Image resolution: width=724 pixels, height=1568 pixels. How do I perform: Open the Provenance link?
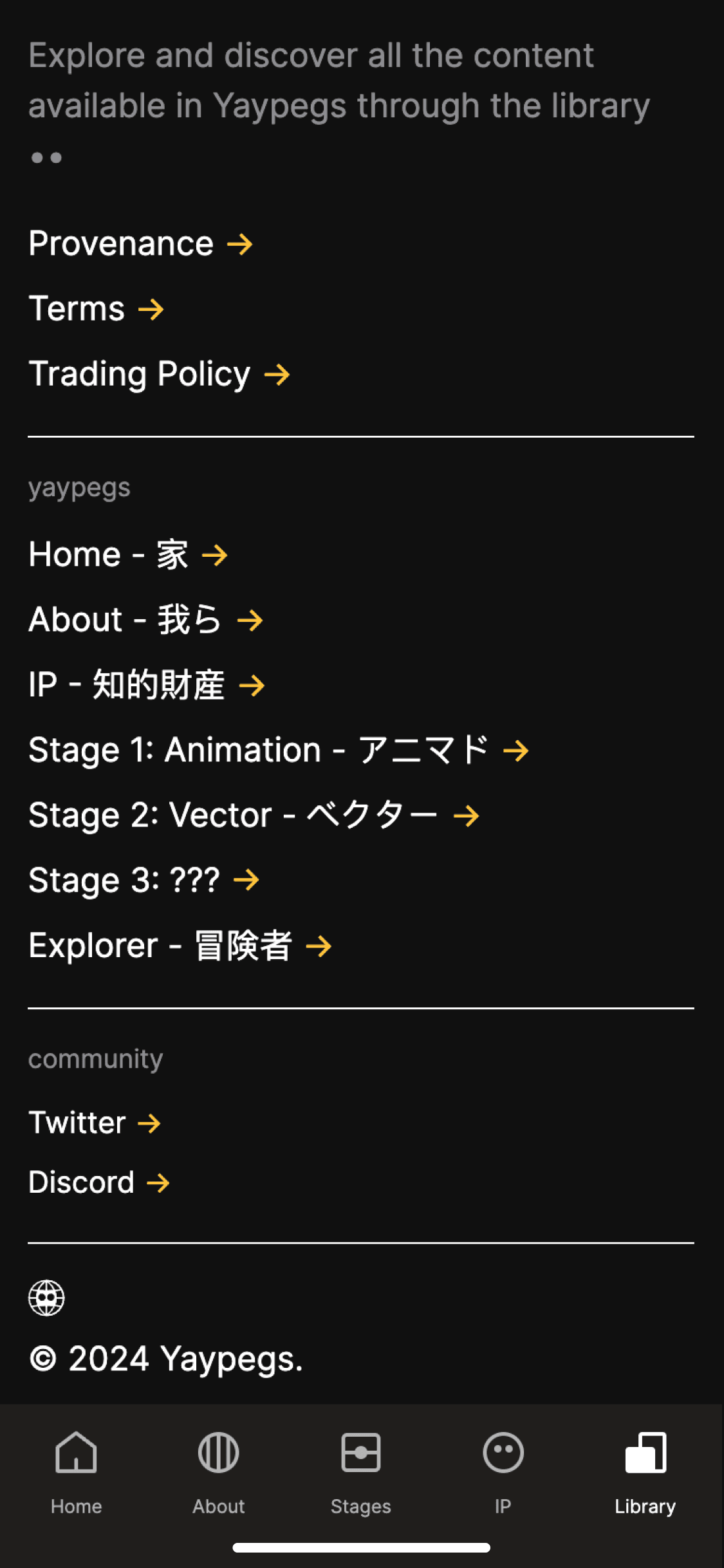click(140, 244)
